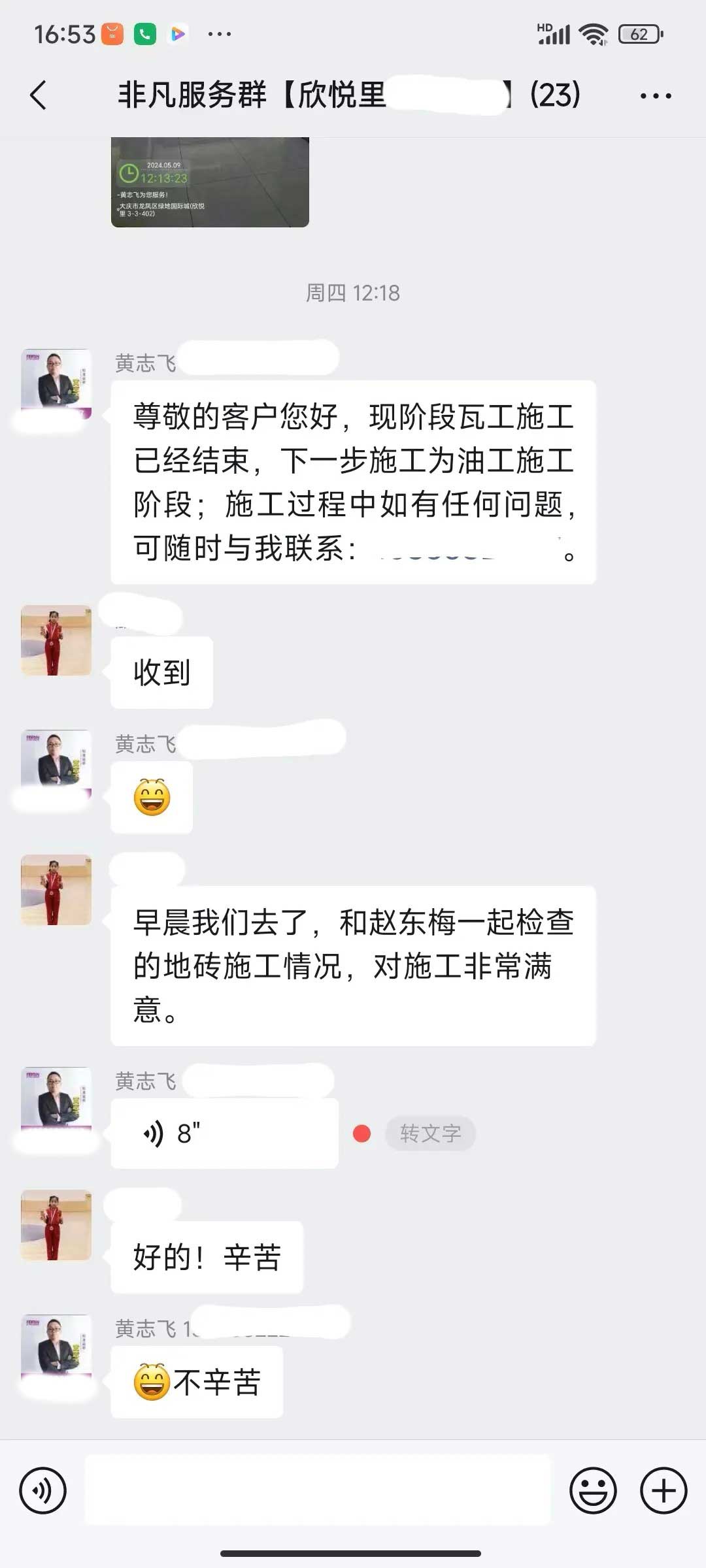Open the photo timestamped 12:13:23

point(210,182)
